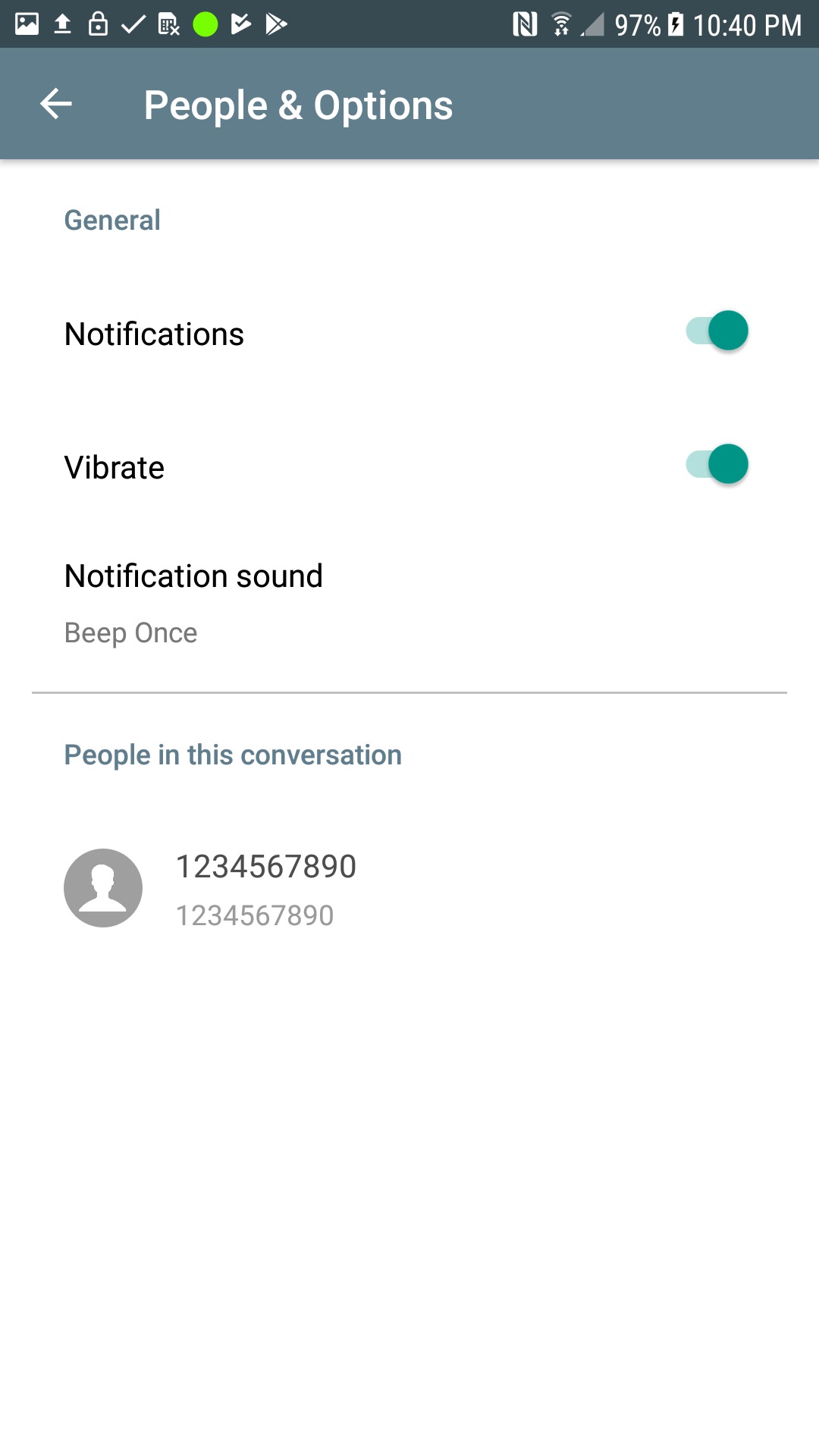The height and width of the screenshot is (1456, 819).
Task: Open contact 1234567890 in this conversation
Action: click(409, 889)
